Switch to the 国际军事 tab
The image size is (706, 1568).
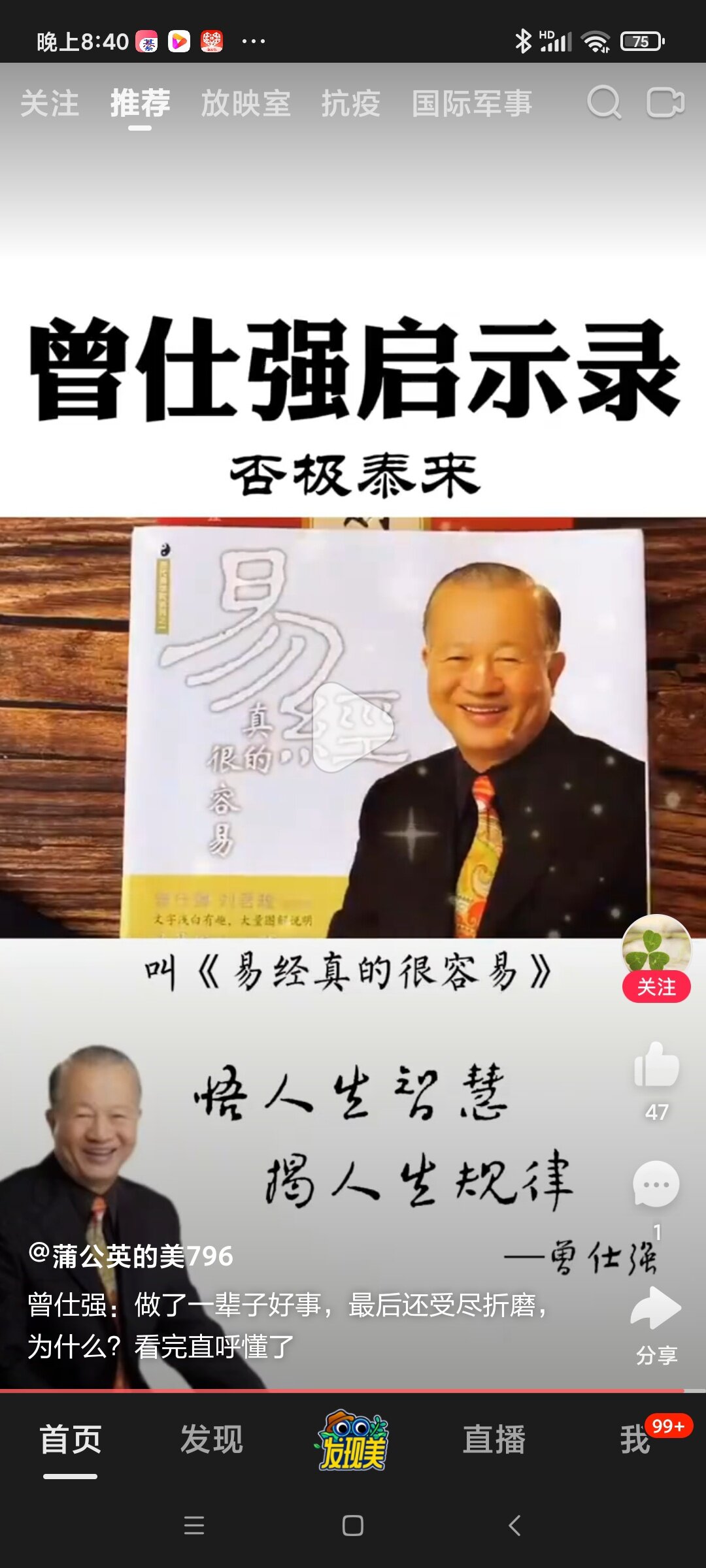click(472, 103)
